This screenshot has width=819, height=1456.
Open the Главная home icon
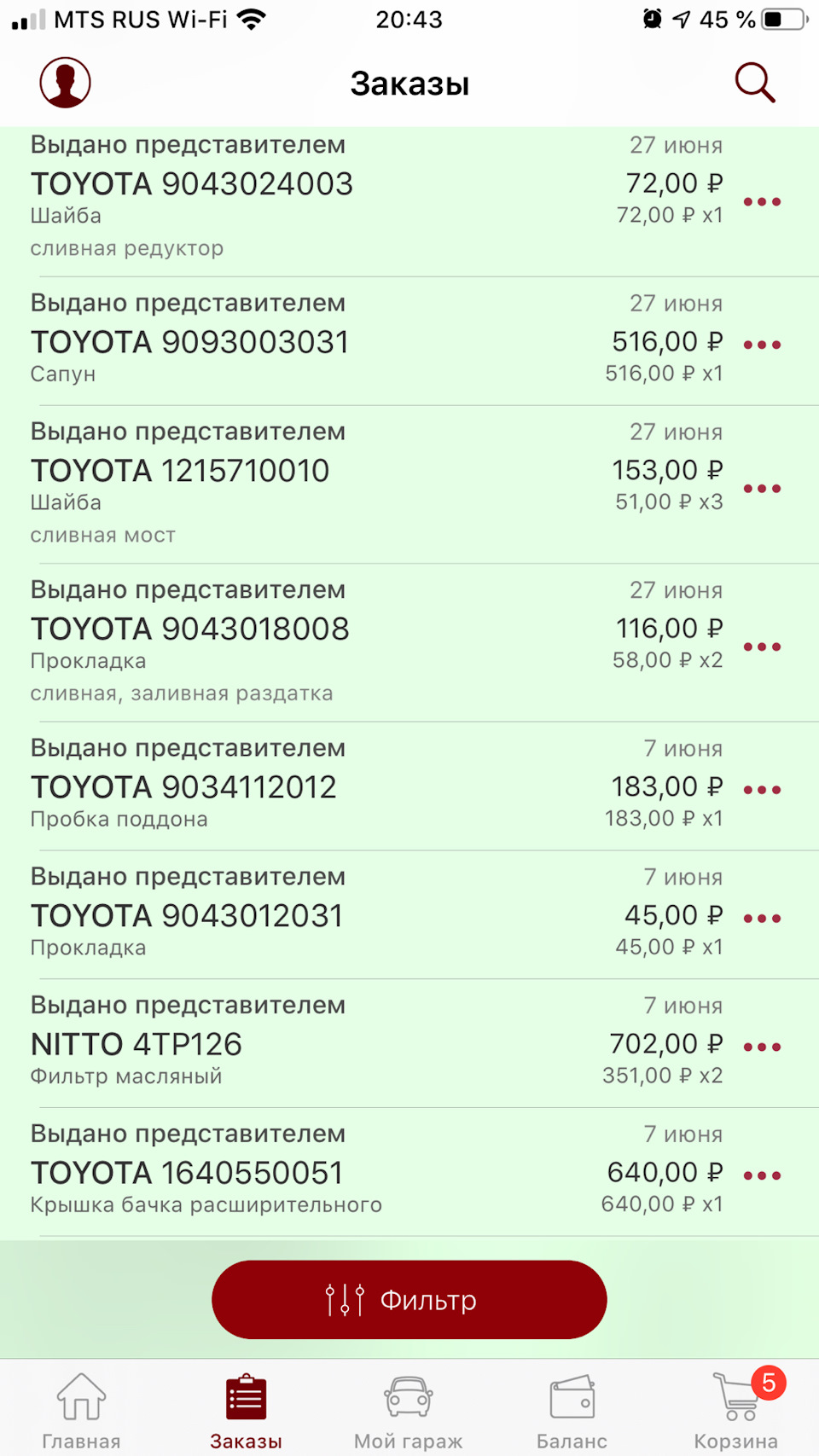[81, 1397]
